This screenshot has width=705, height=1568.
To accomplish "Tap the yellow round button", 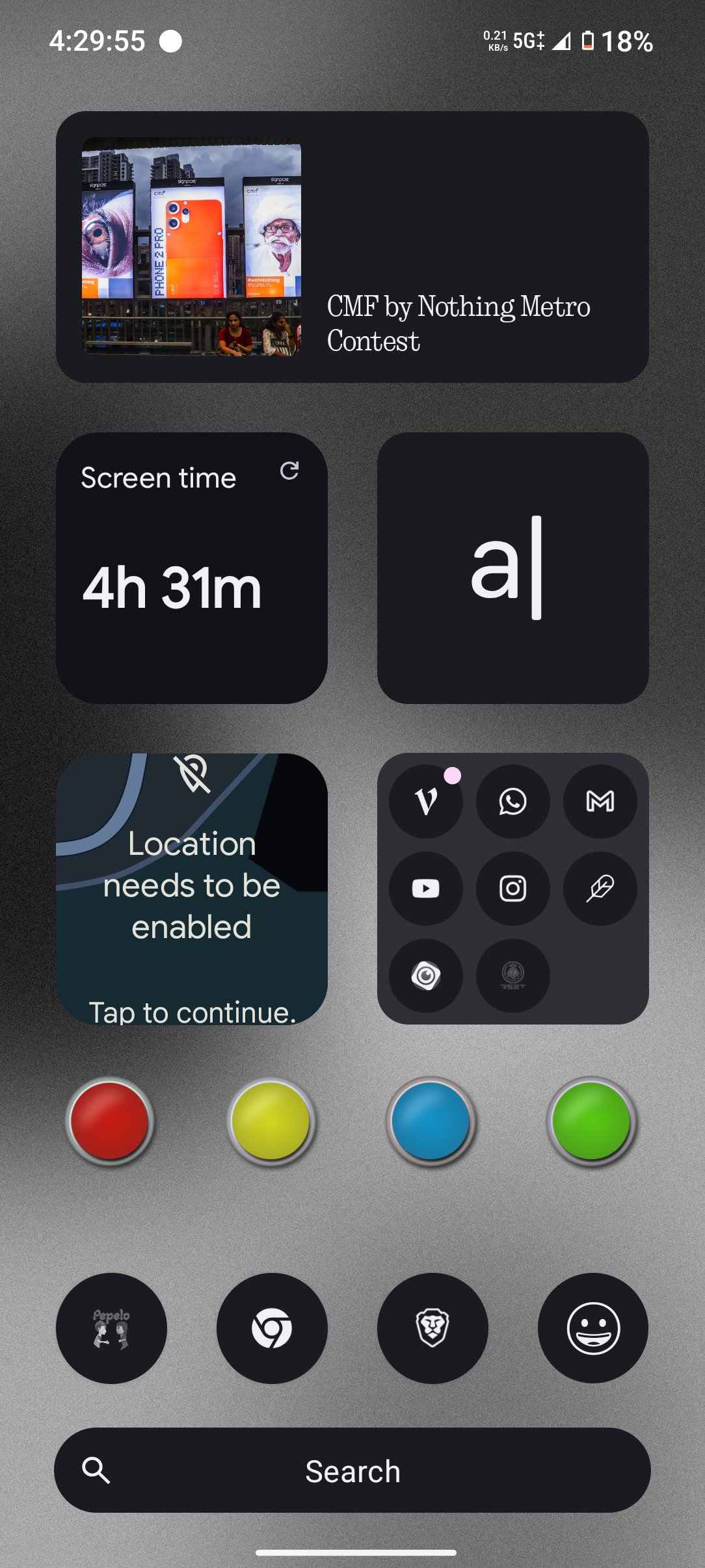I will 271,1121.
